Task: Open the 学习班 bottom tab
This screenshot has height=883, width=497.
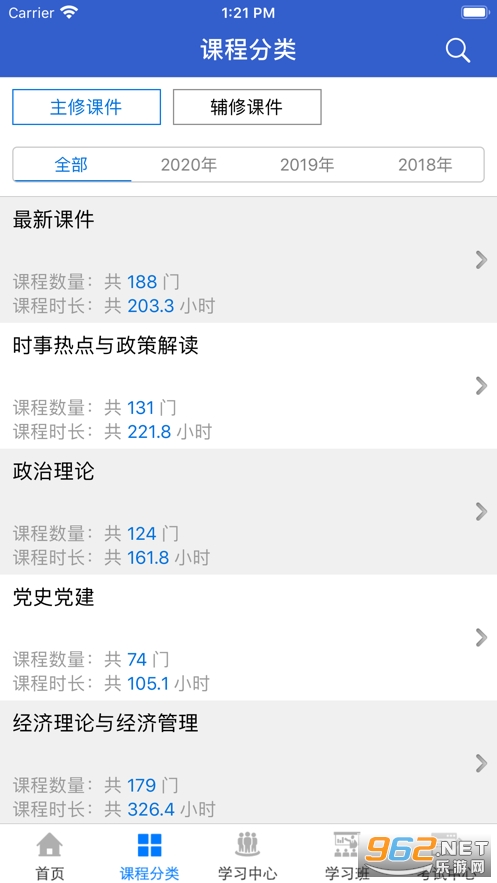Action: [x=347, y=855]
